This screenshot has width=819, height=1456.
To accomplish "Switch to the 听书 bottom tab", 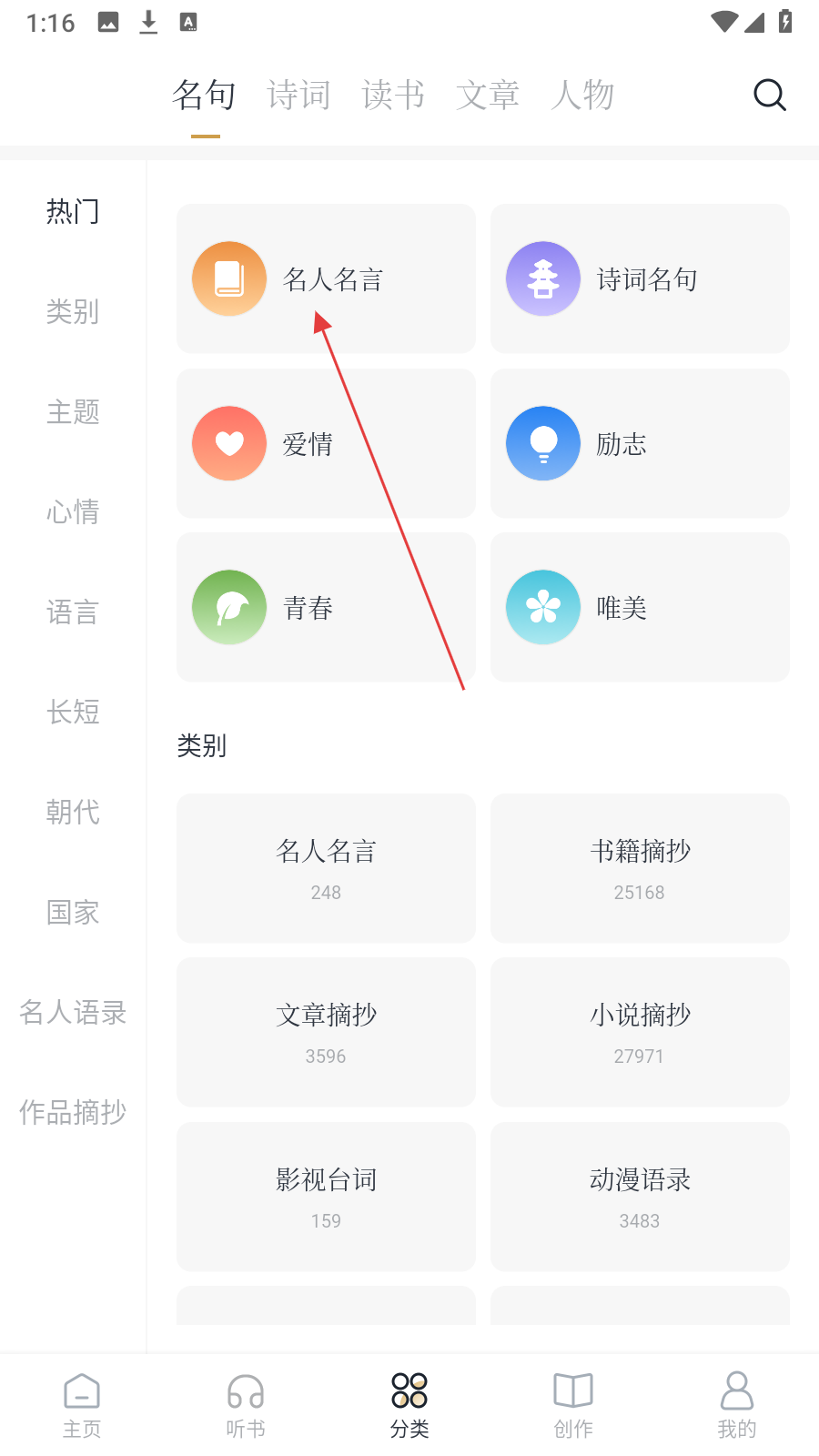I will pyautogui.click(x=246, y=1406).
